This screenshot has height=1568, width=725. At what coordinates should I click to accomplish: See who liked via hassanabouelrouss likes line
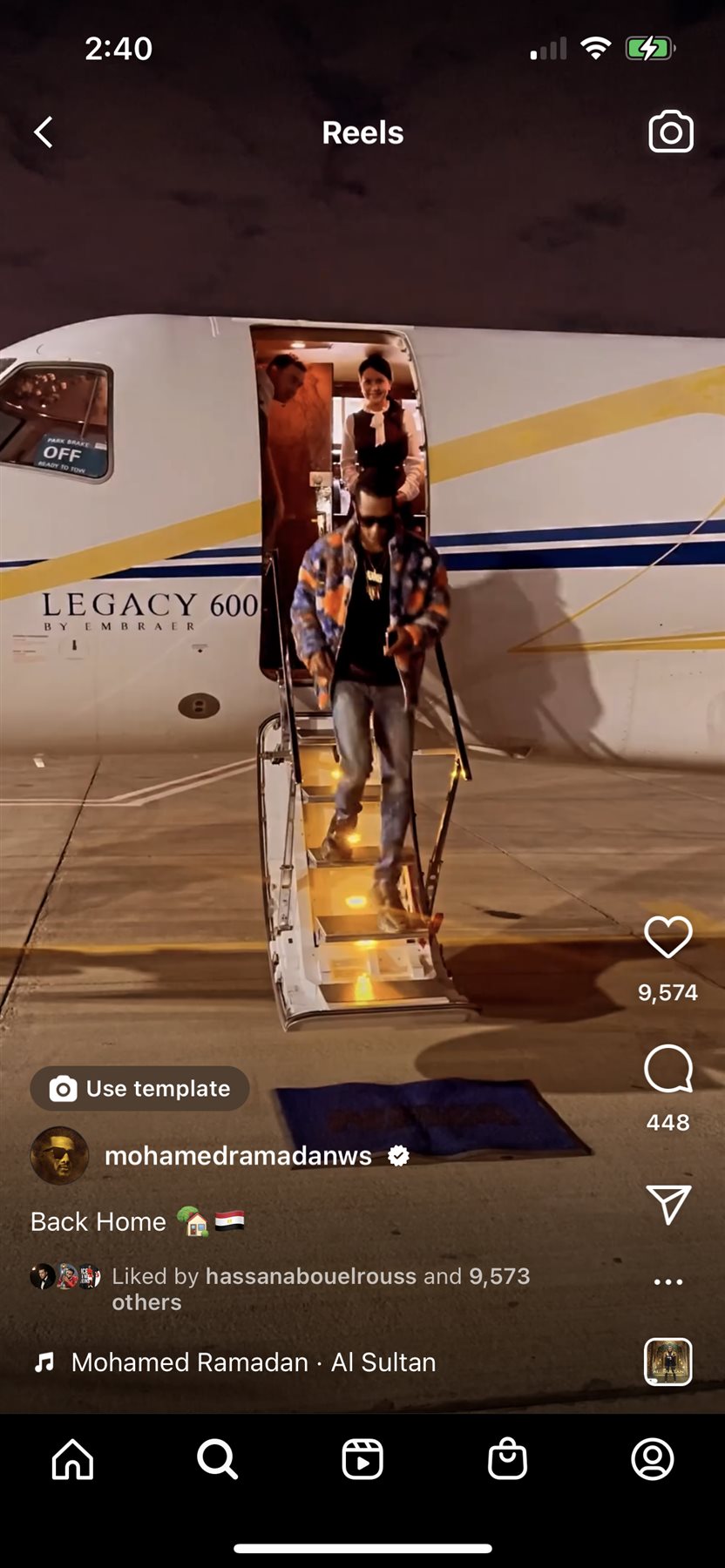pos(320,1288)
